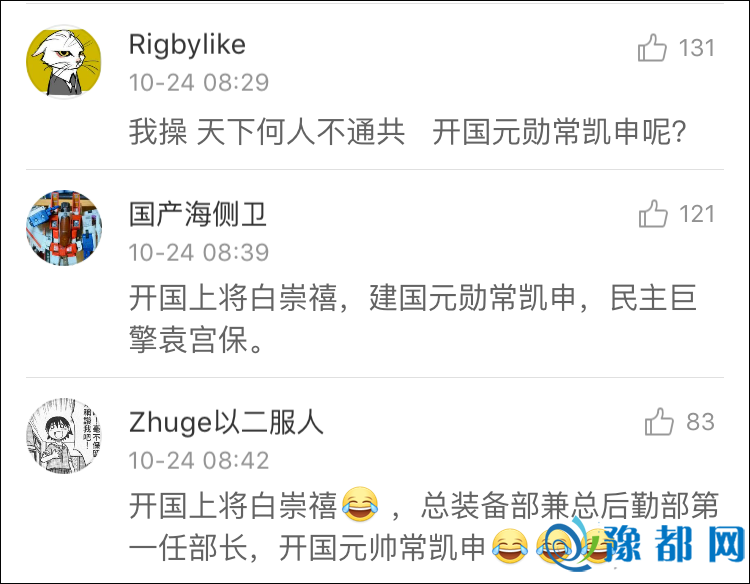Screen dimensions: 750x584
Task: Open Rigbylike's profile avatar
Action: click(63, 62)
